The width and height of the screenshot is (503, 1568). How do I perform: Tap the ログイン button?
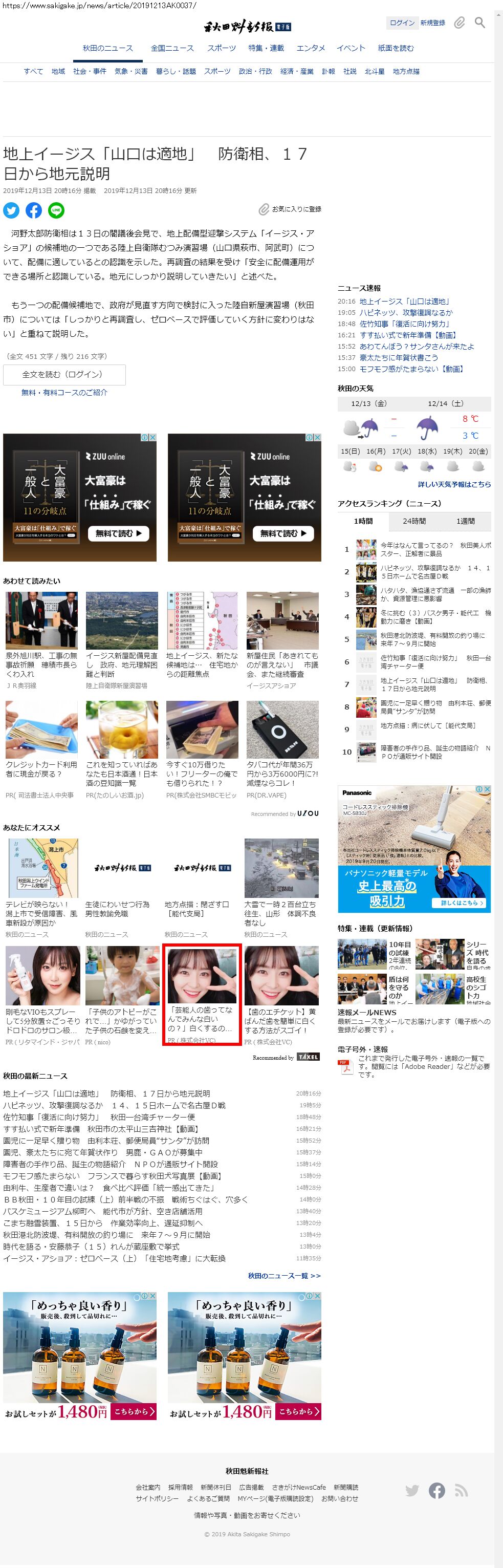point(401,23)
